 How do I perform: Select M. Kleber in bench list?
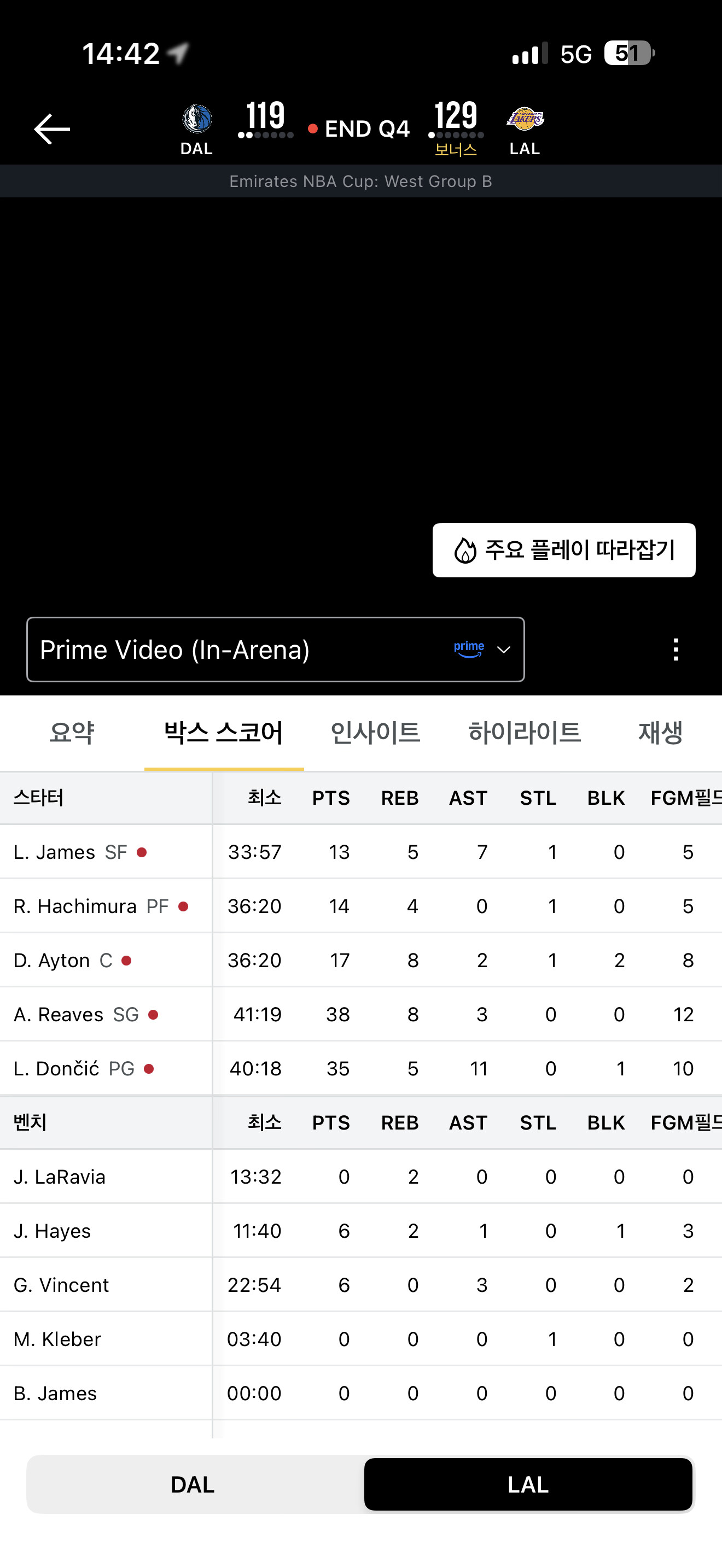[57, 1339]
